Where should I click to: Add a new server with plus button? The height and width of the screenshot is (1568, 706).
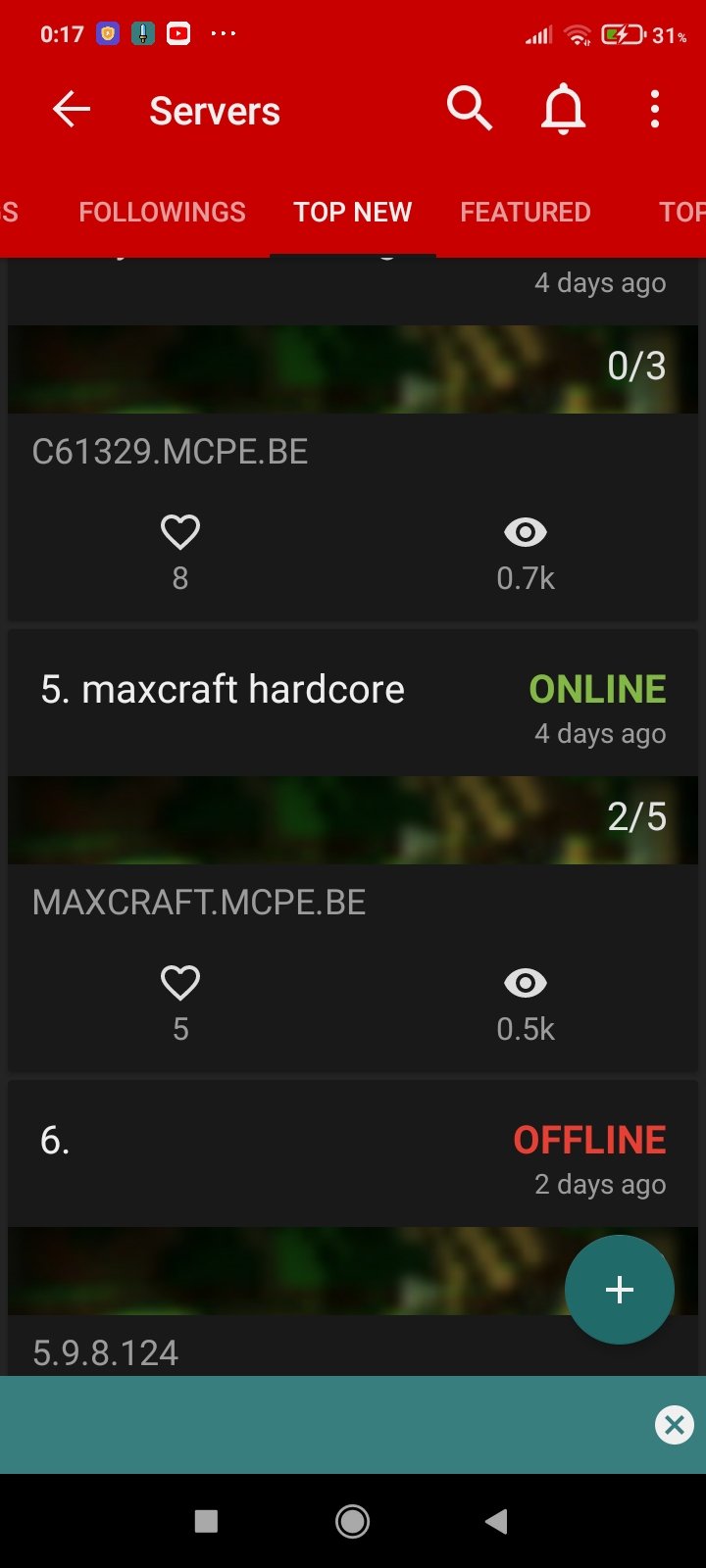coord(620,1290)
